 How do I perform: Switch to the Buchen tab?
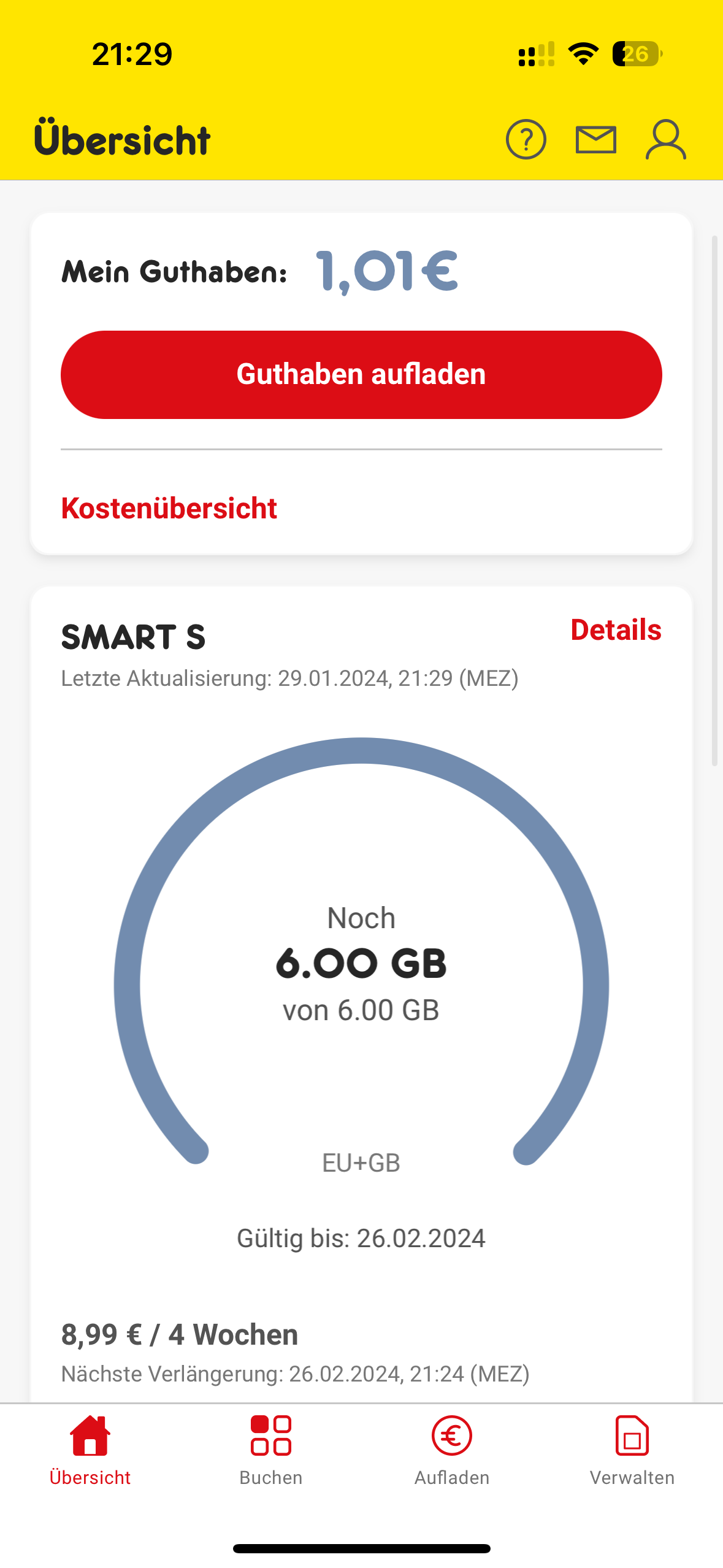[x=271, y=1450]
